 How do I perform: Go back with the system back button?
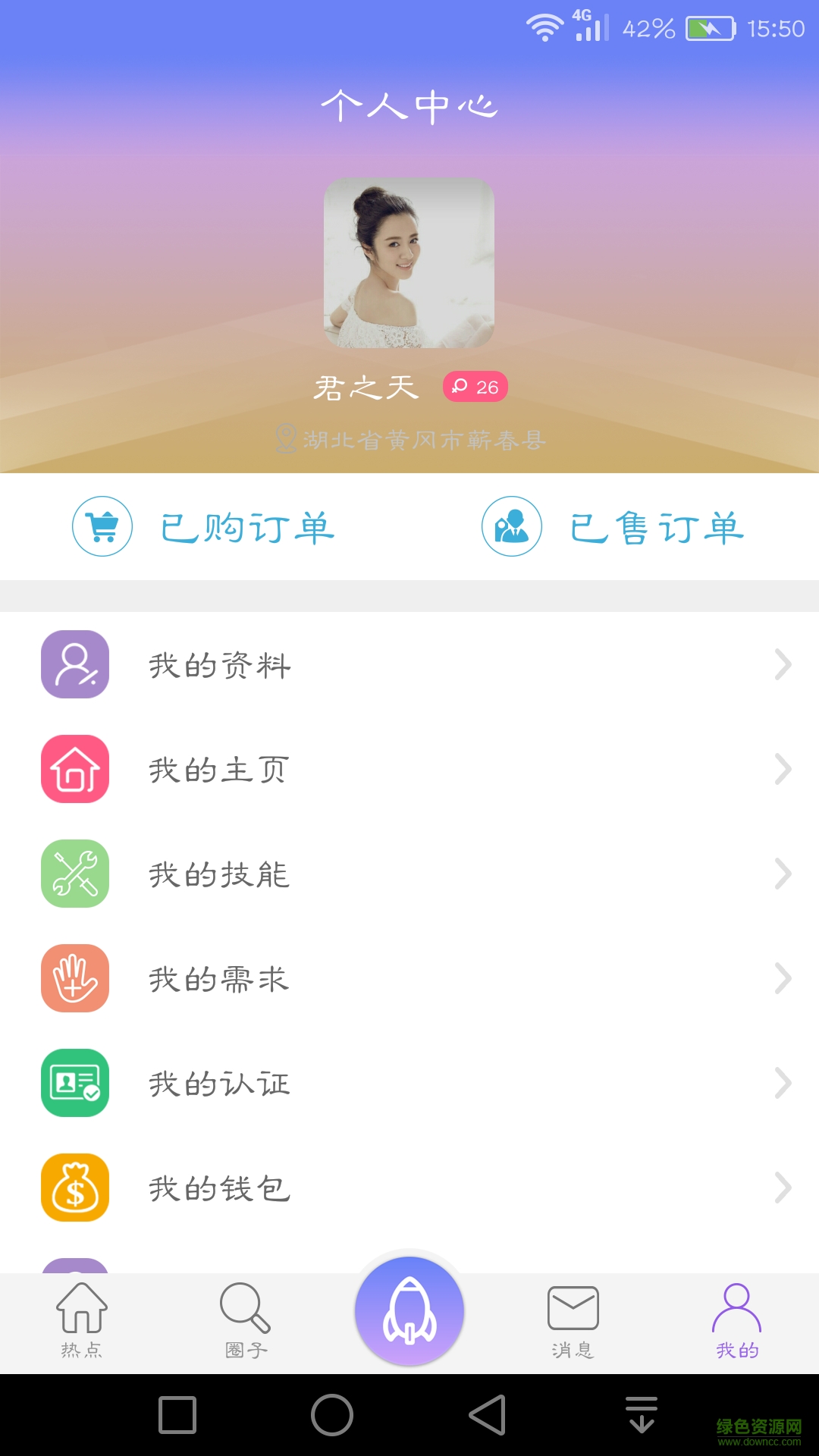(487, 1415)
